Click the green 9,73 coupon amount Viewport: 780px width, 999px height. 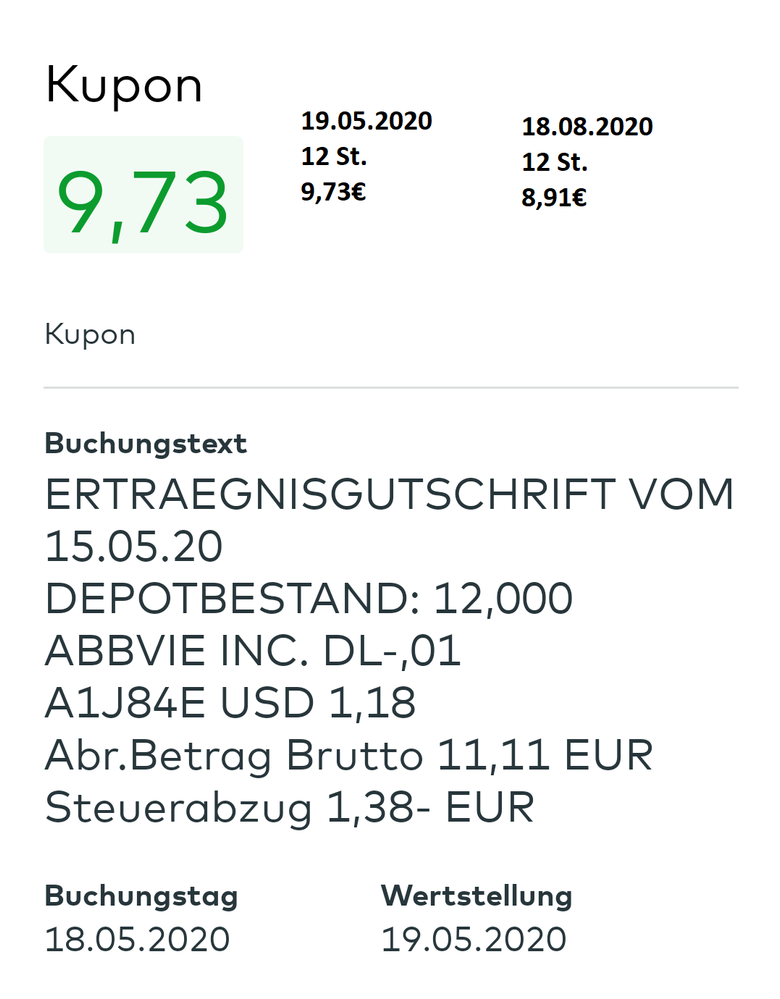[143, 198]
